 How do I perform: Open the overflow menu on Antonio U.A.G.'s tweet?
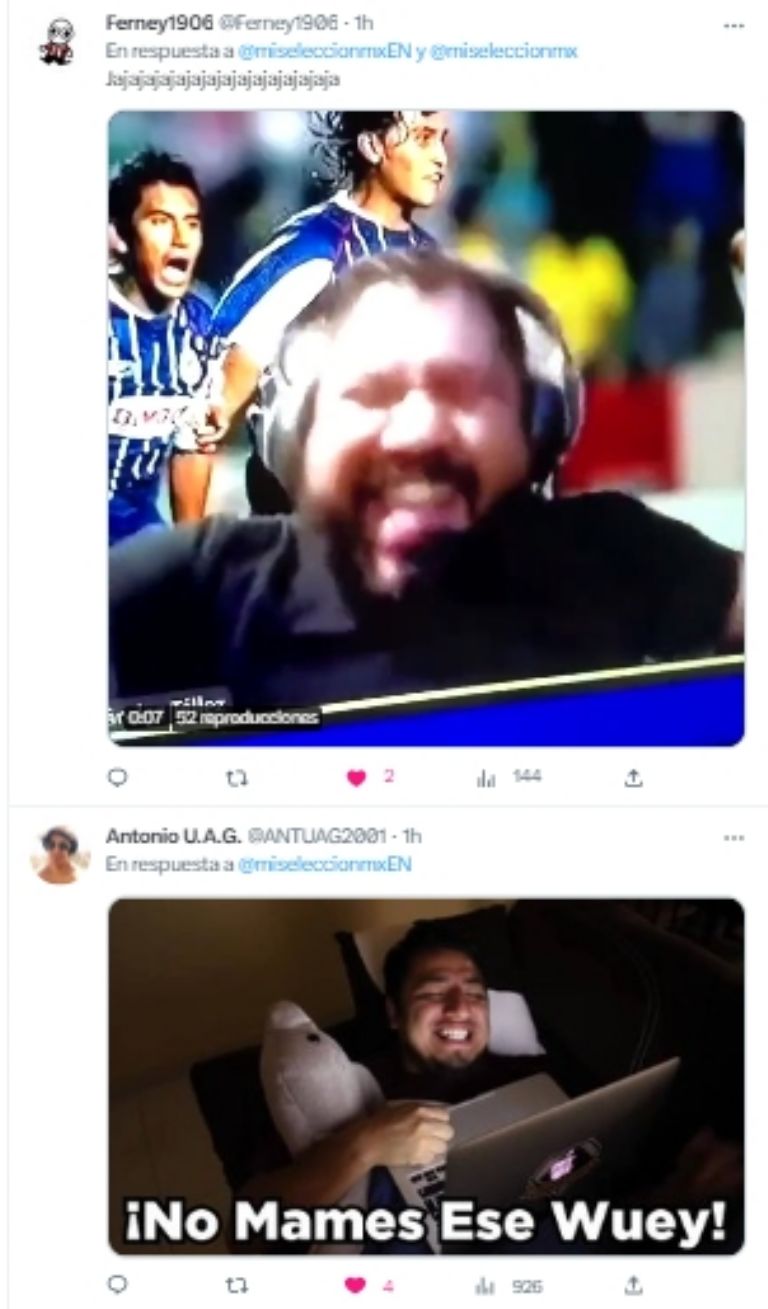point(734,837)
